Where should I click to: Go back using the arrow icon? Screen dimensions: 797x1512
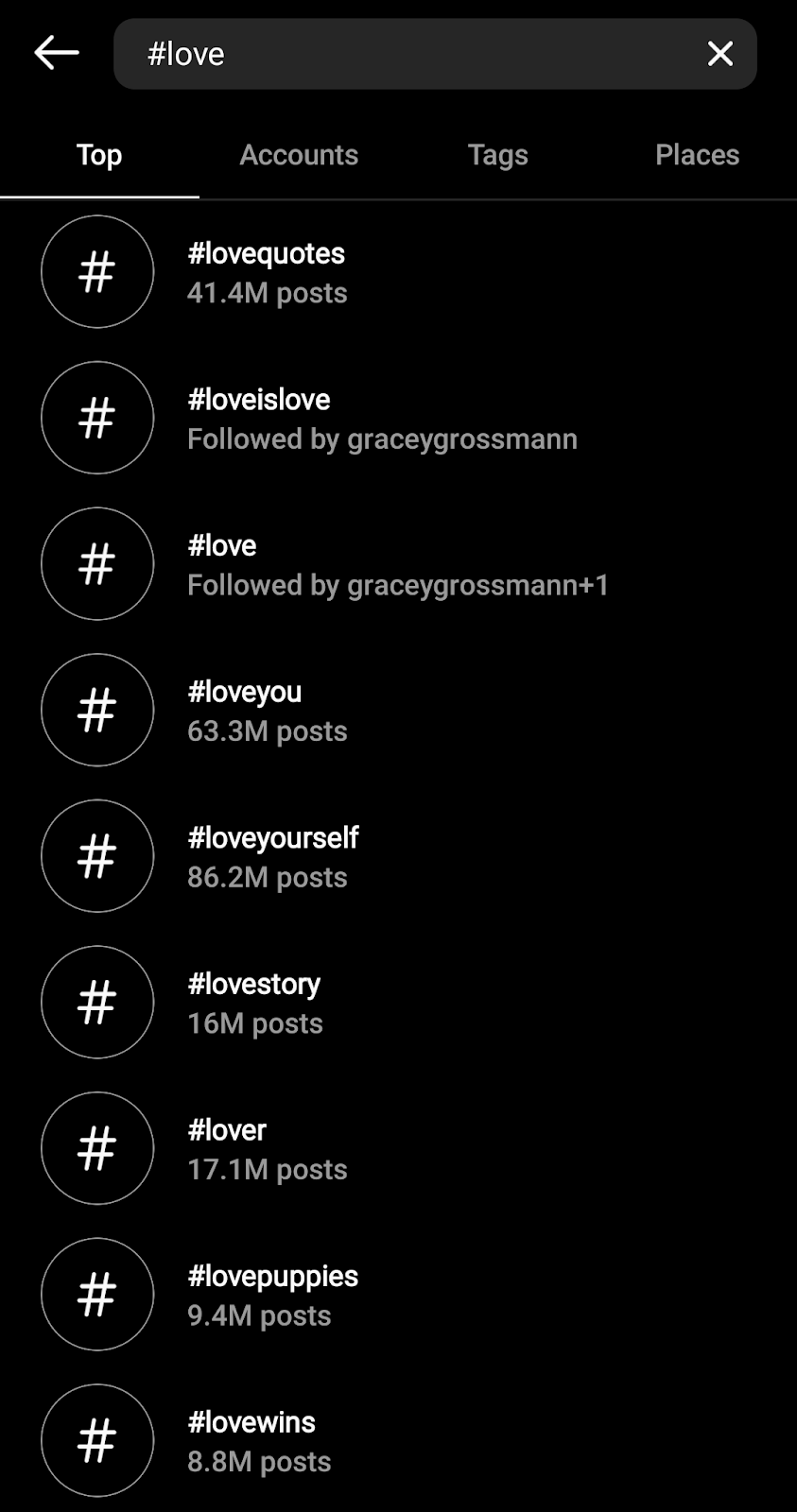[57, 54]
